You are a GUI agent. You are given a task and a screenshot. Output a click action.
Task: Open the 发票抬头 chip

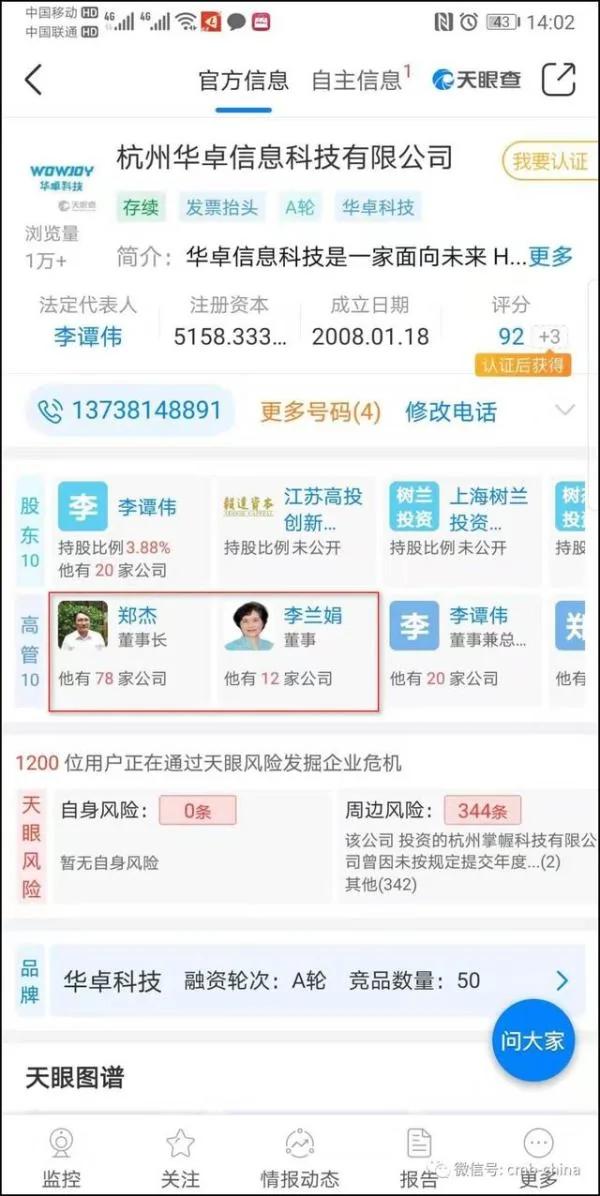click(223, 207)
